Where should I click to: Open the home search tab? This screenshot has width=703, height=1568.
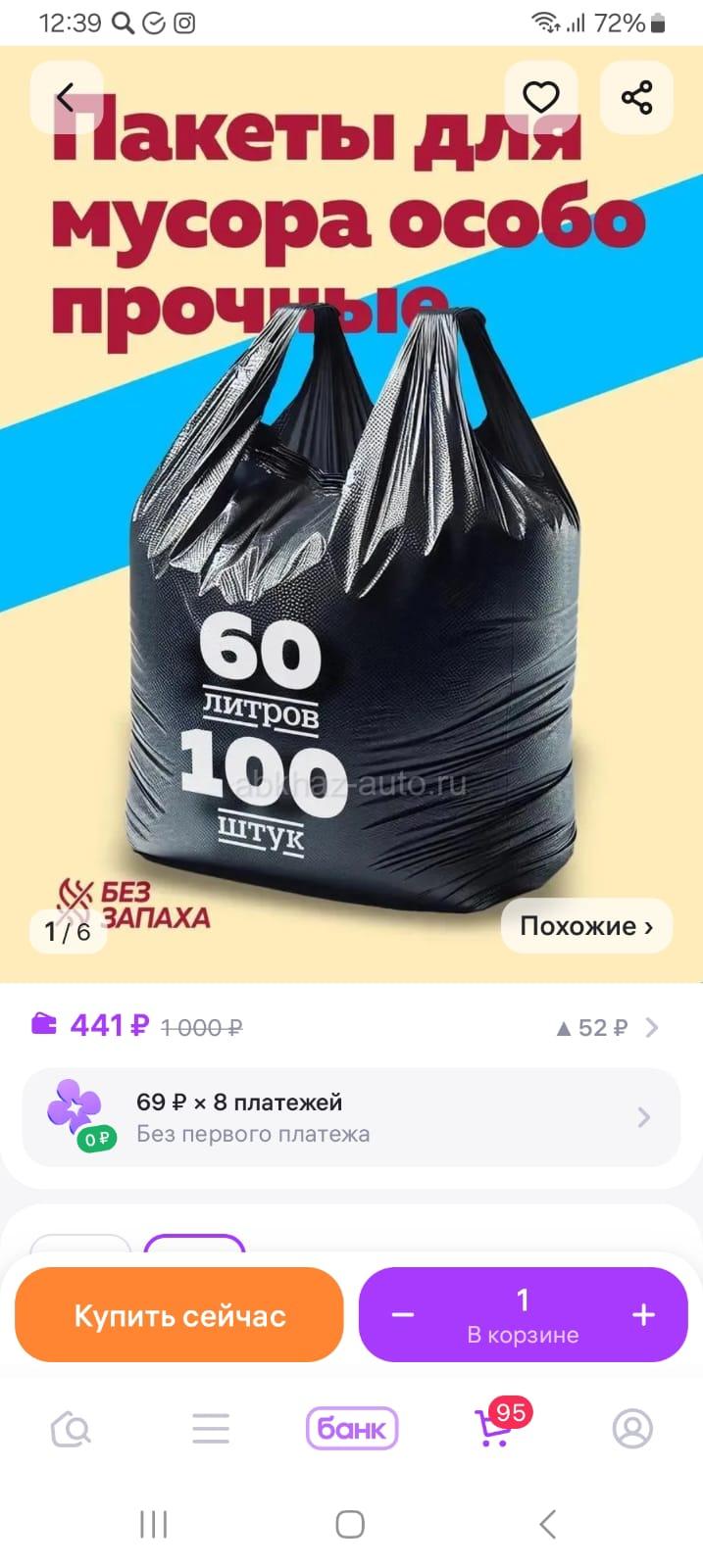point(71,1430)
